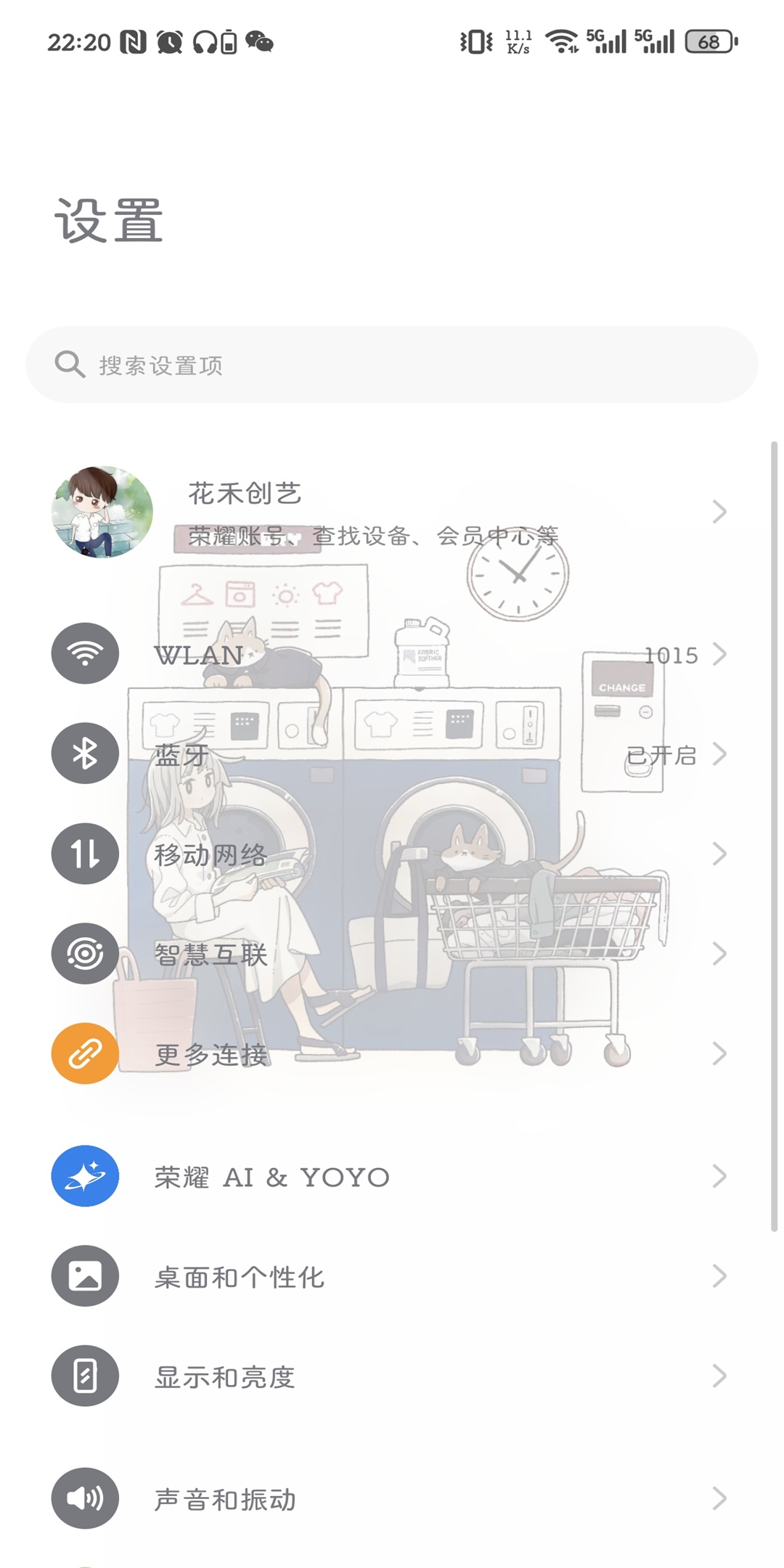The image size is (784, 1568).
Task: Tap the 搜索设置项 search field
Action: coord(392,364)
